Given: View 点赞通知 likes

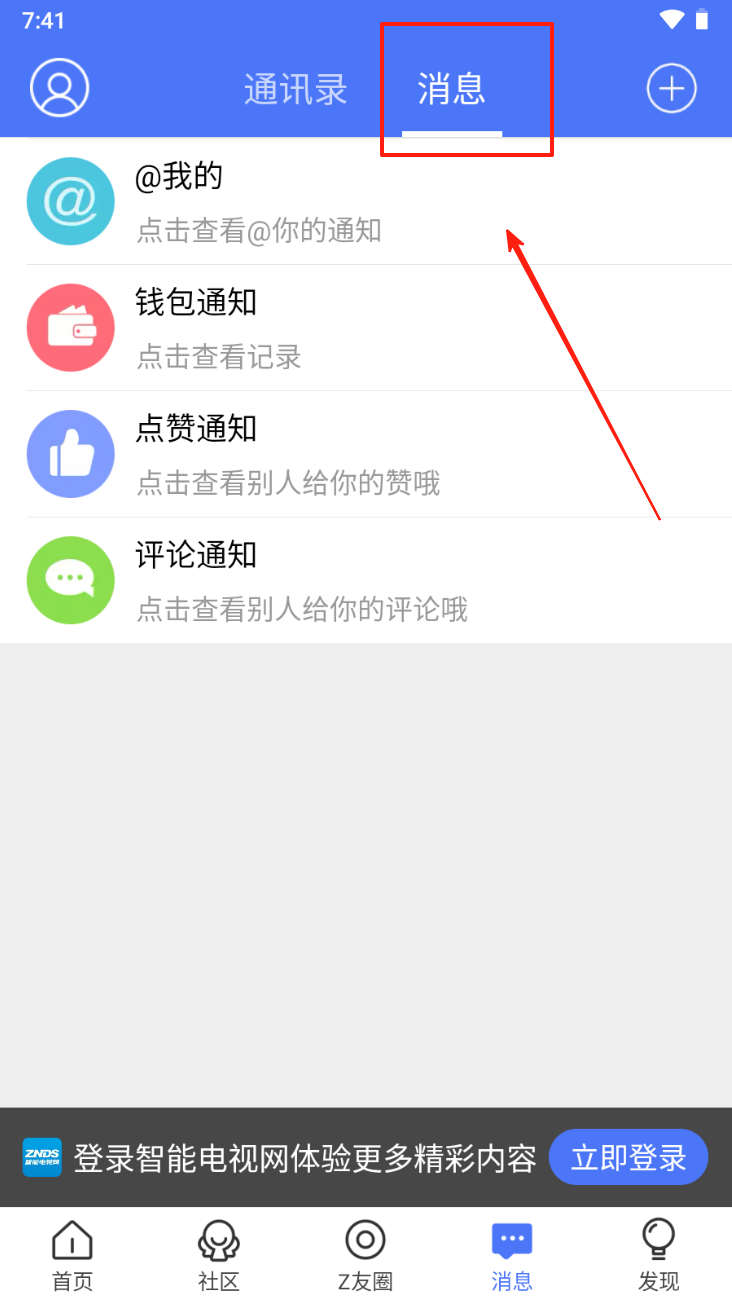Looking at the screenshot, I should [x=366, y=454].
